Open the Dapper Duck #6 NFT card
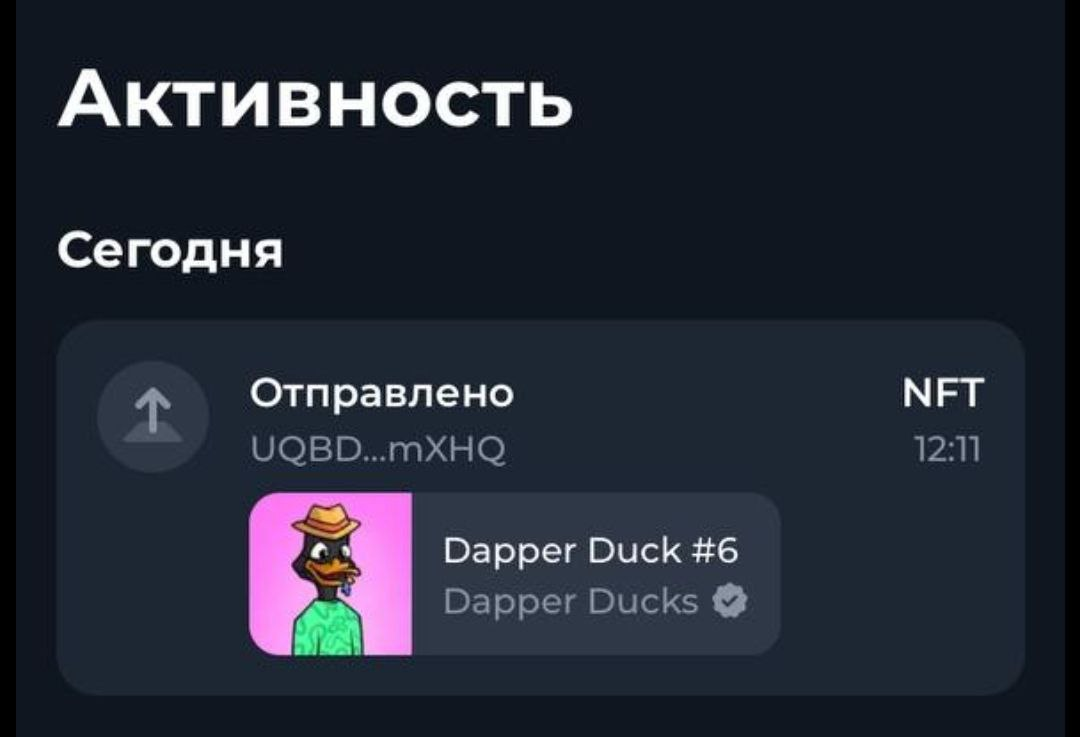Image resolution: width=1080 pixels, height=737 pixels. (x=514, y=574)
